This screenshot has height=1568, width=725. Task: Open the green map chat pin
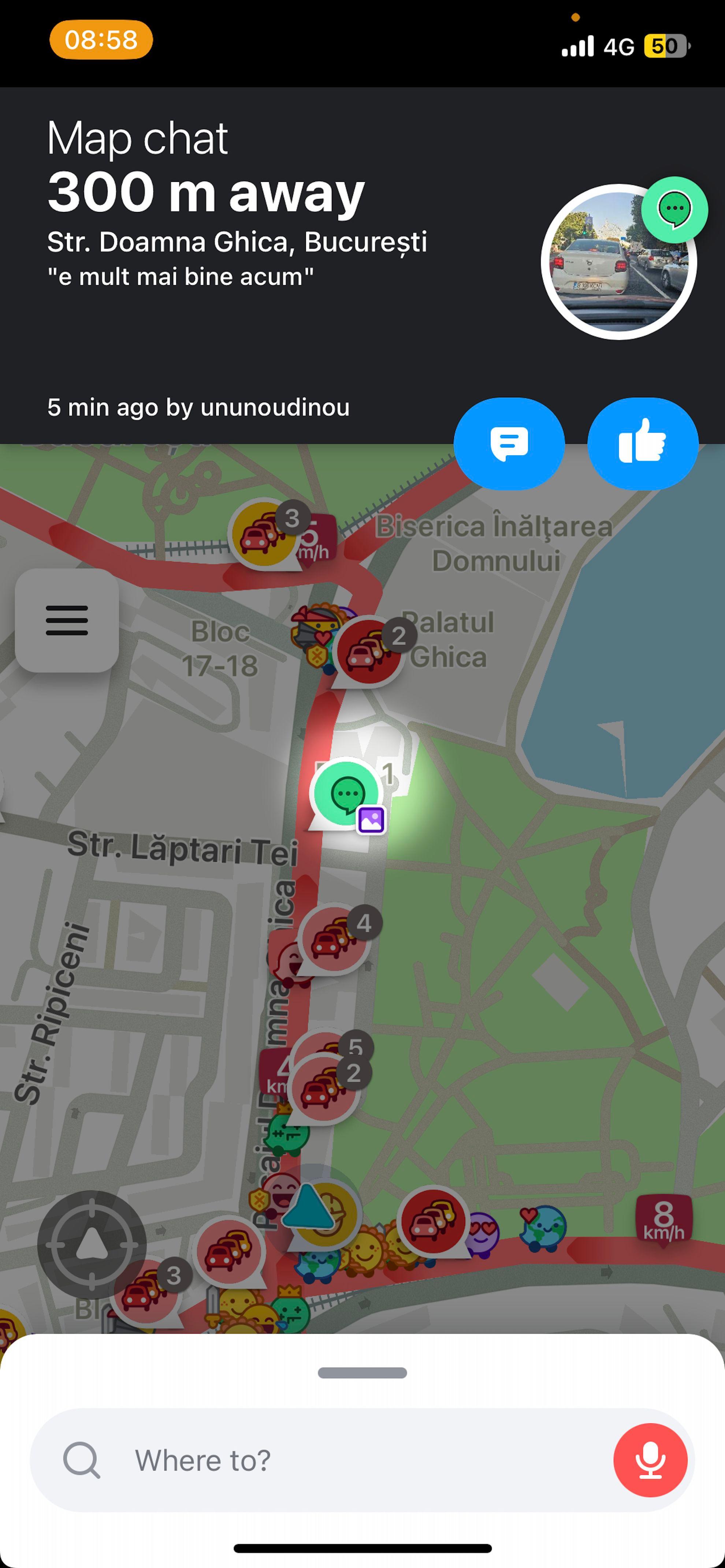click(346, 793)
